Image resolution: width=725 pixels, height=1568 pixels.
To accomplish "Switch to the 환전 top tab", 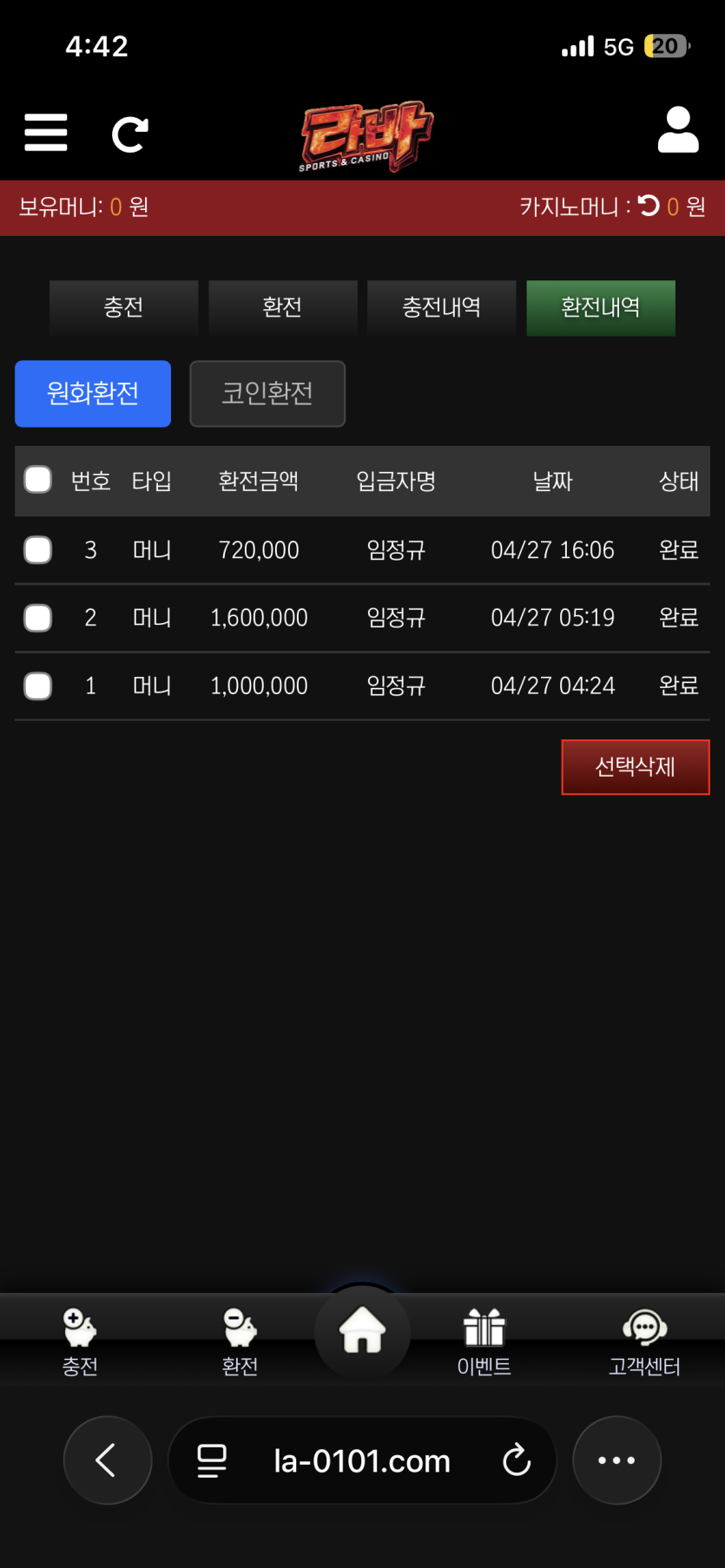I will tap(282, 307).
